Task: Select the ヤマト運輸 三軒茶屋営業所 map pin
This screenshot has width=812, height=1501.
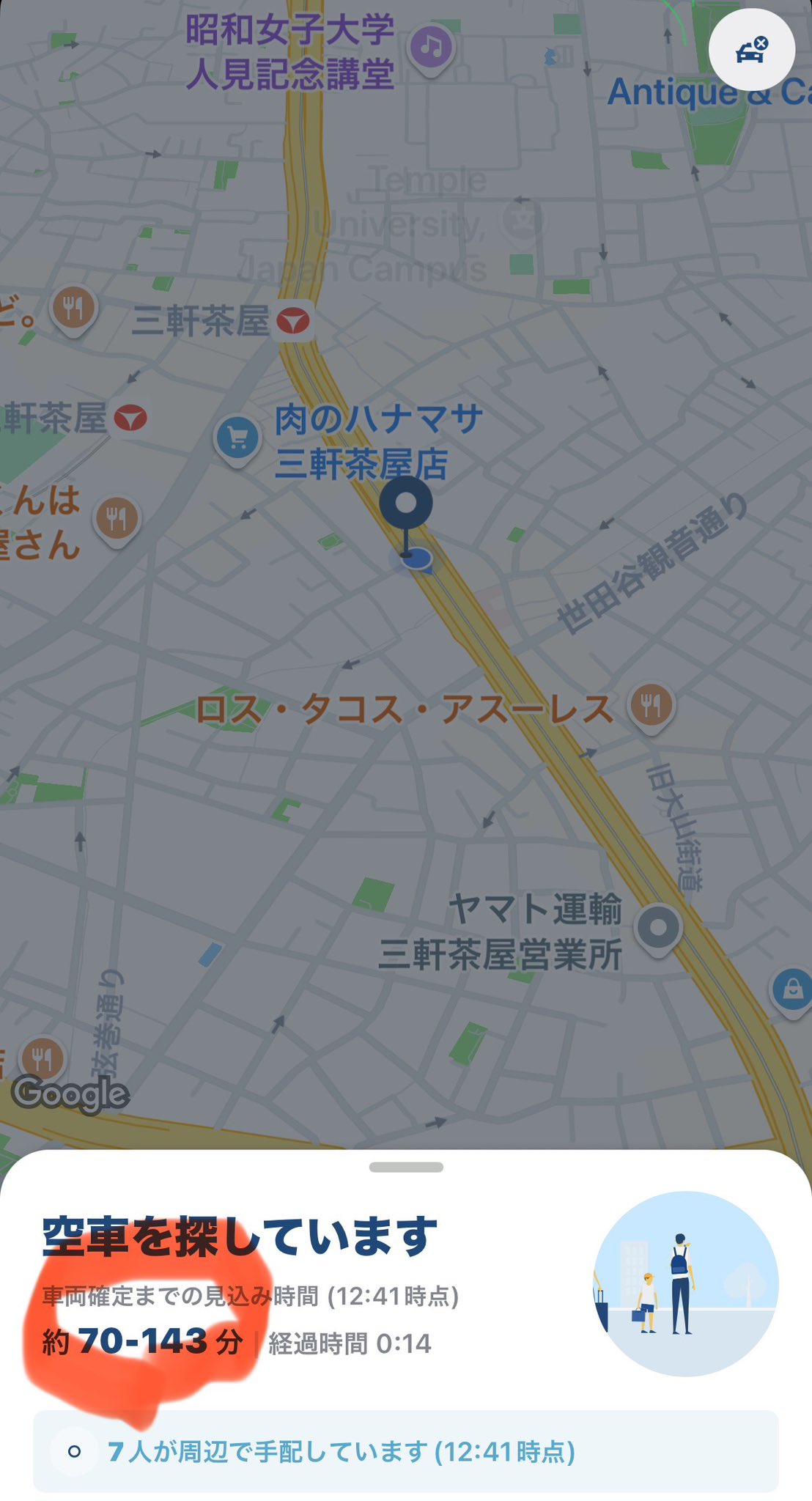Action: coord(658,928)
